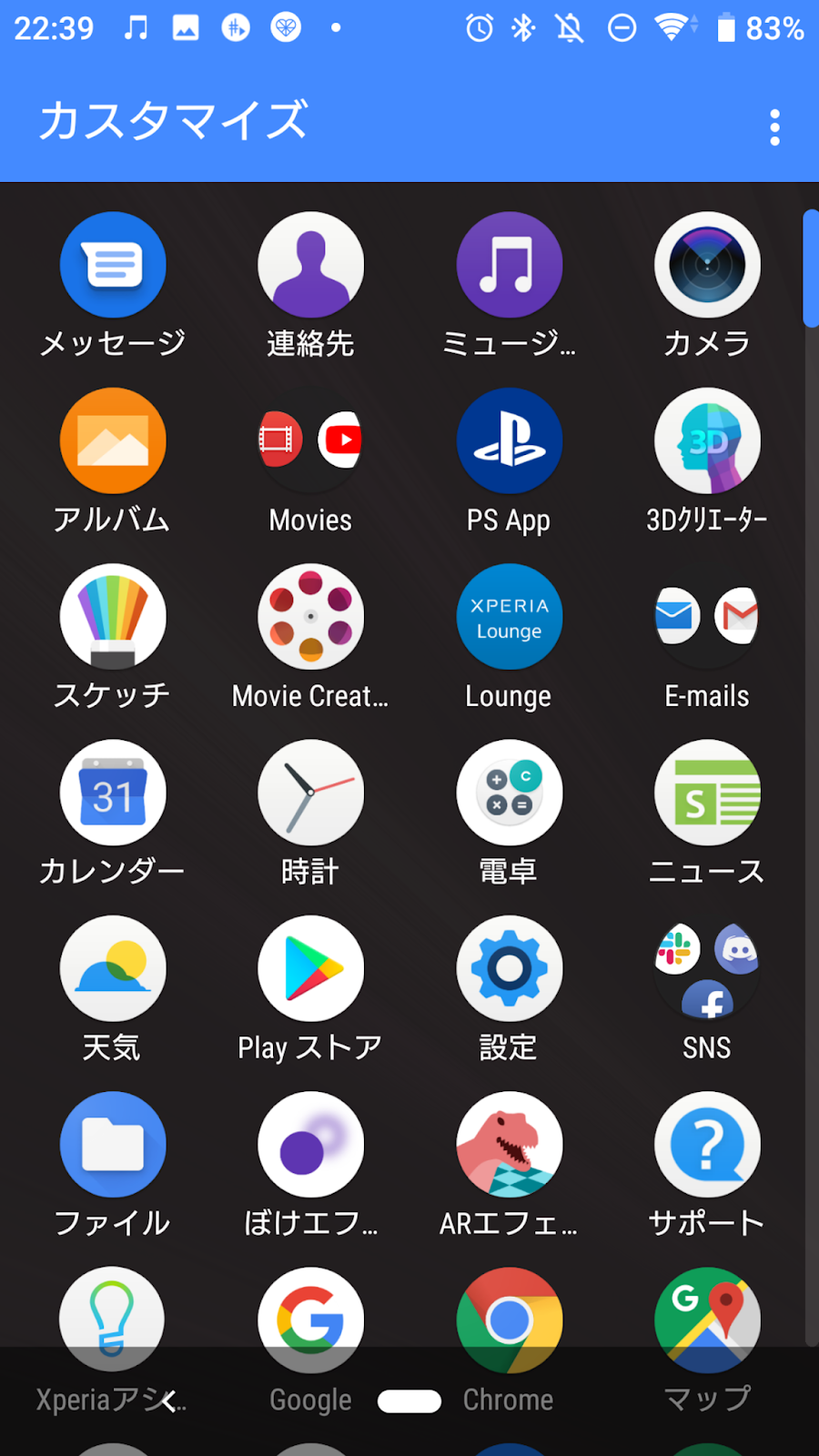The width and height of the screenshot is (819, 1456).
Task: Open the Xperia Lounge app
Action: point(509,617)
